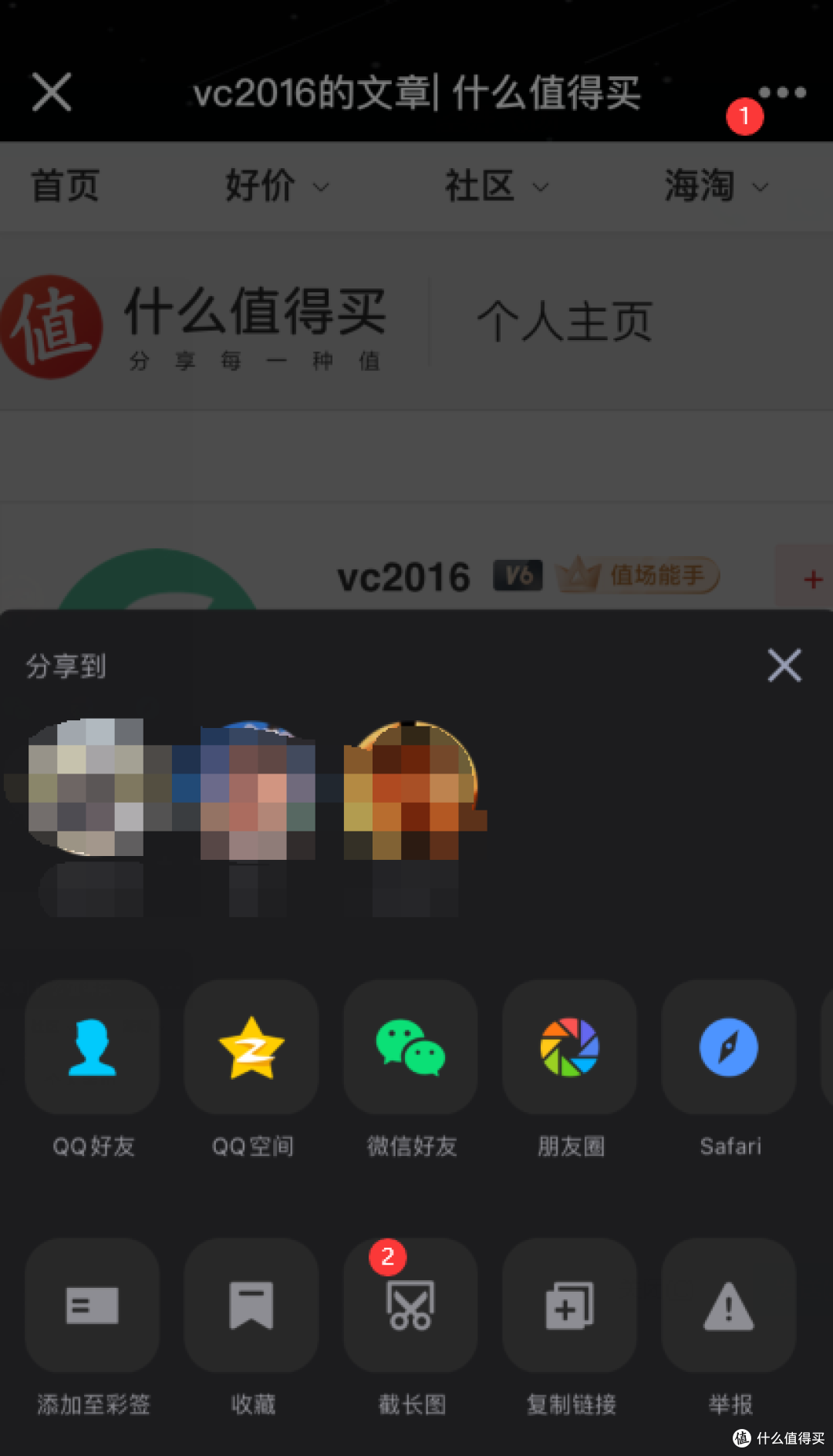Select 添加至彩签 option
The height and width of the screenshot is (1456, 833).
point(91,1307)
